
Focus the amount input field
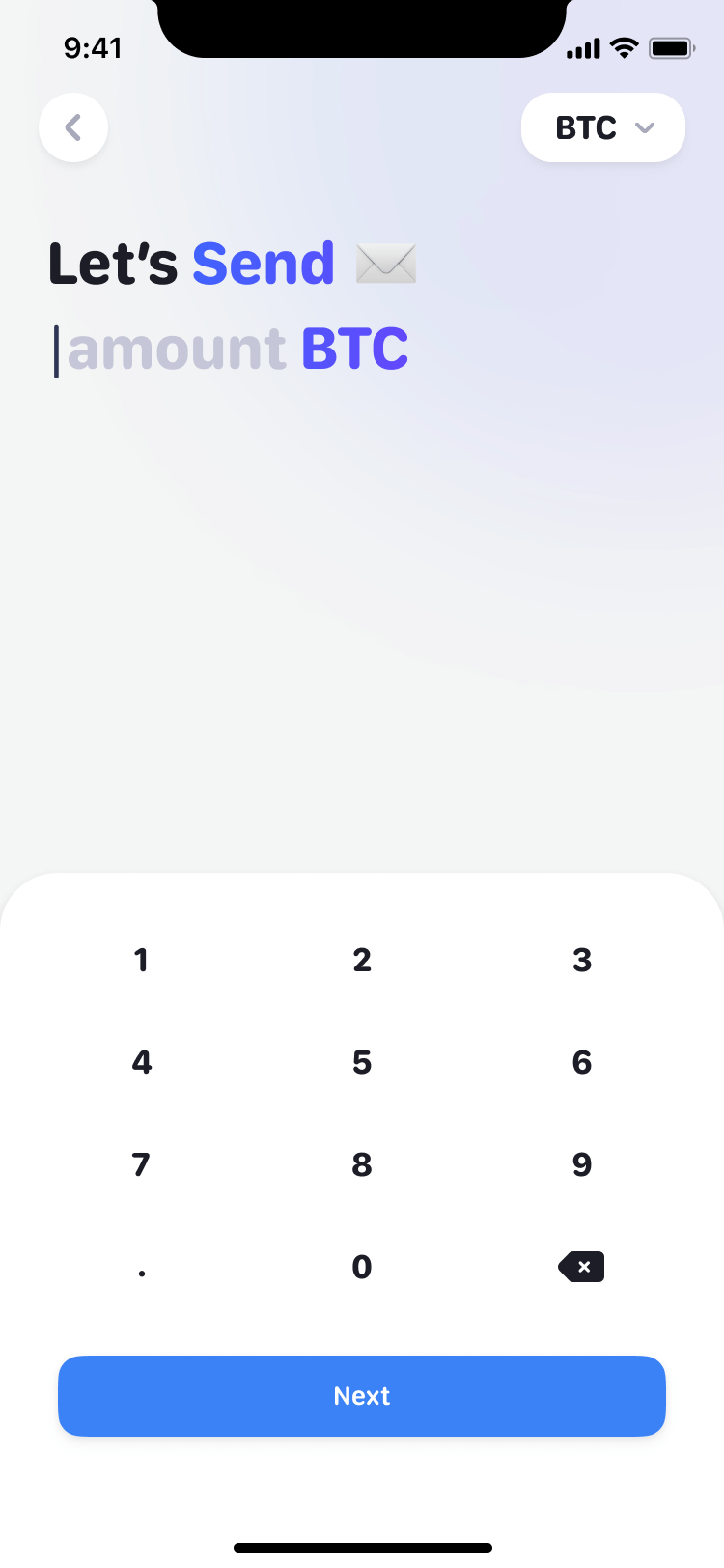click(177, 350)
